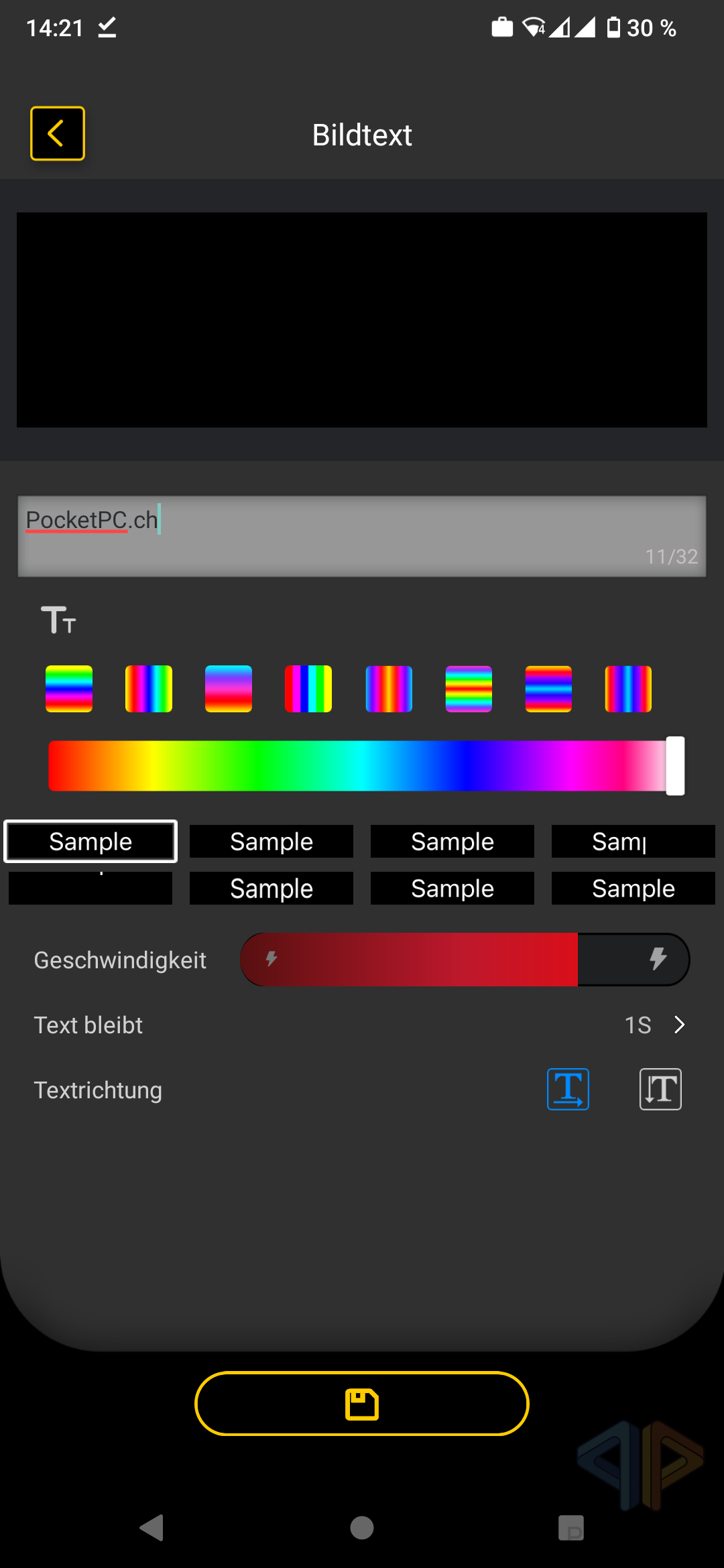Select vertical text direction icon

coord(660,1090)
